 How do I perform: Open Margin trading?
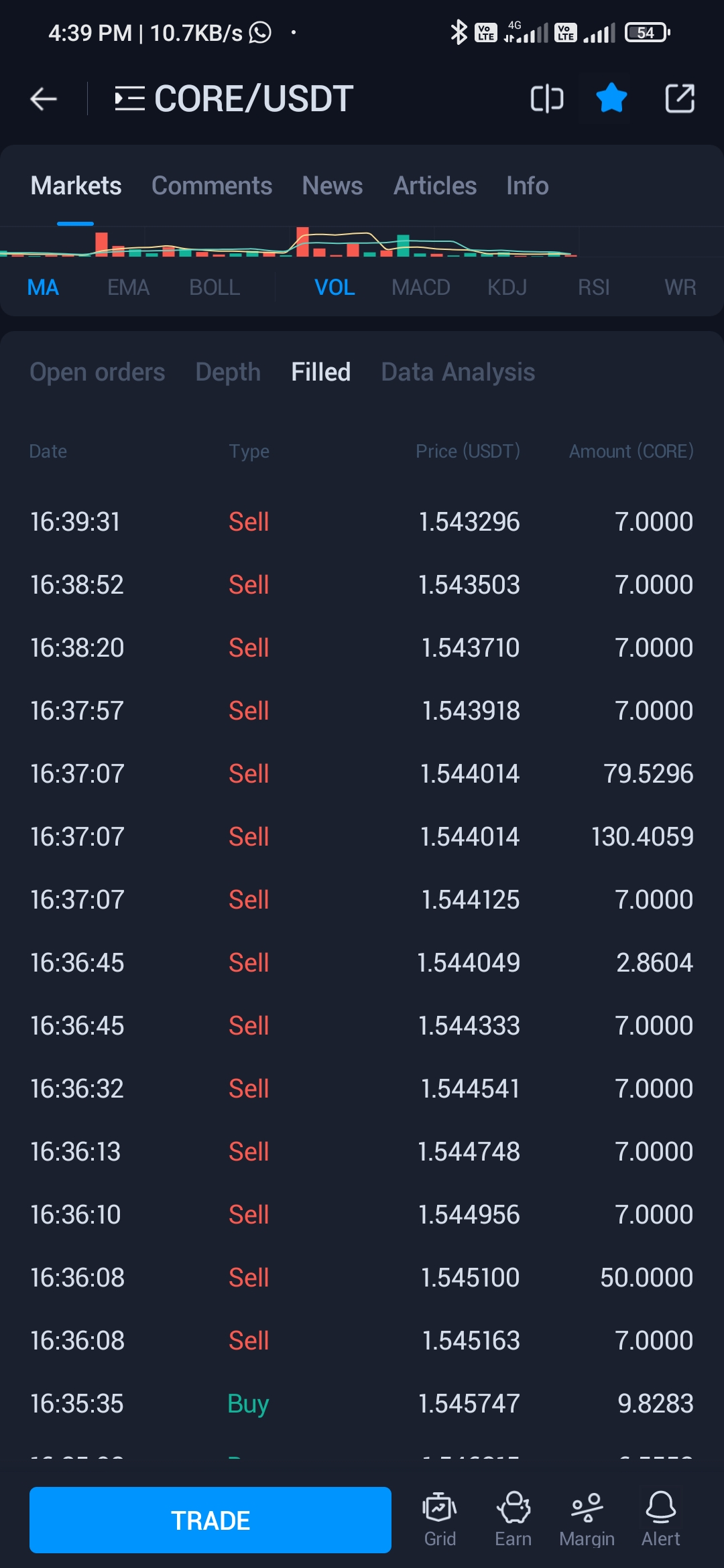tap(587, 1516)
